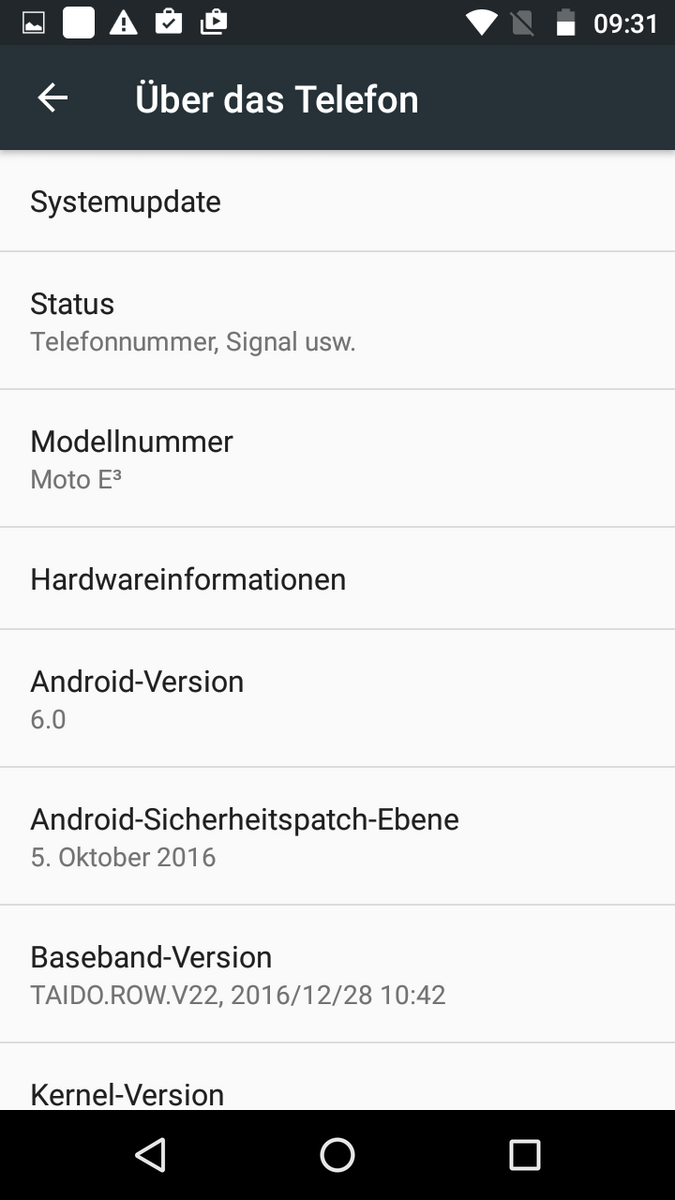Tap the Modellnummer row

click(x=337, y=459)
